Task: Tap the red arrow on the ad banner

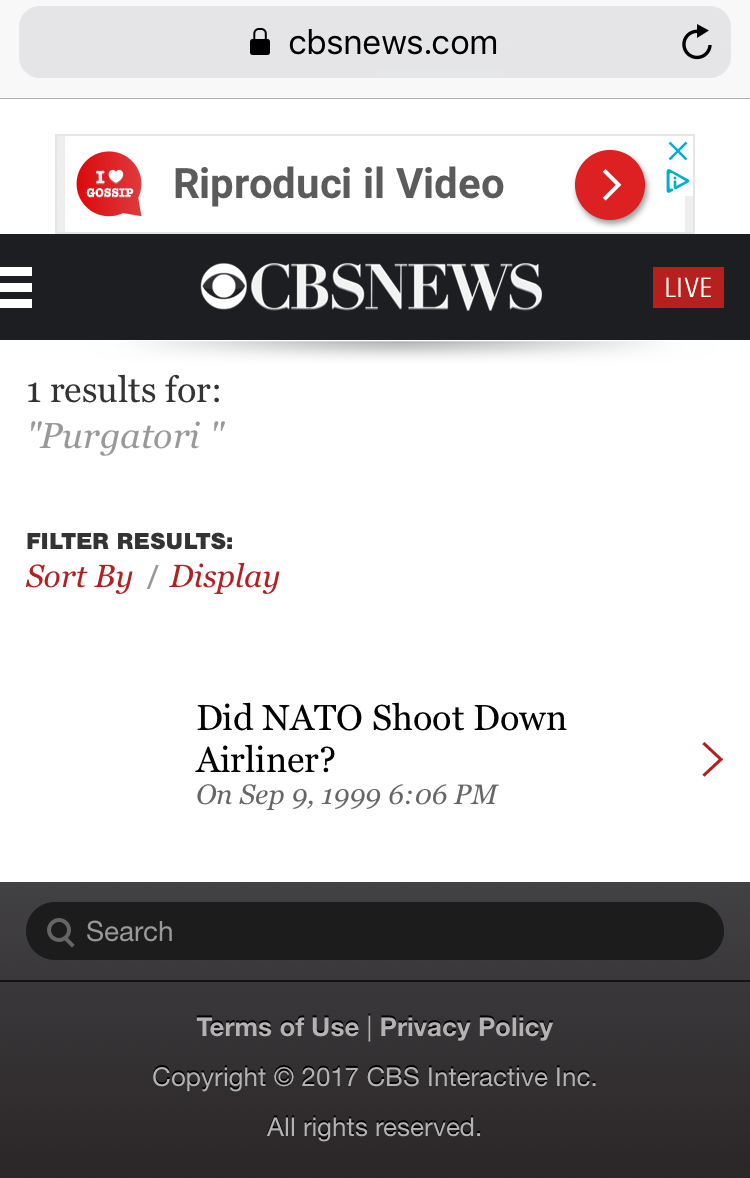Action: tap(609, 185)
